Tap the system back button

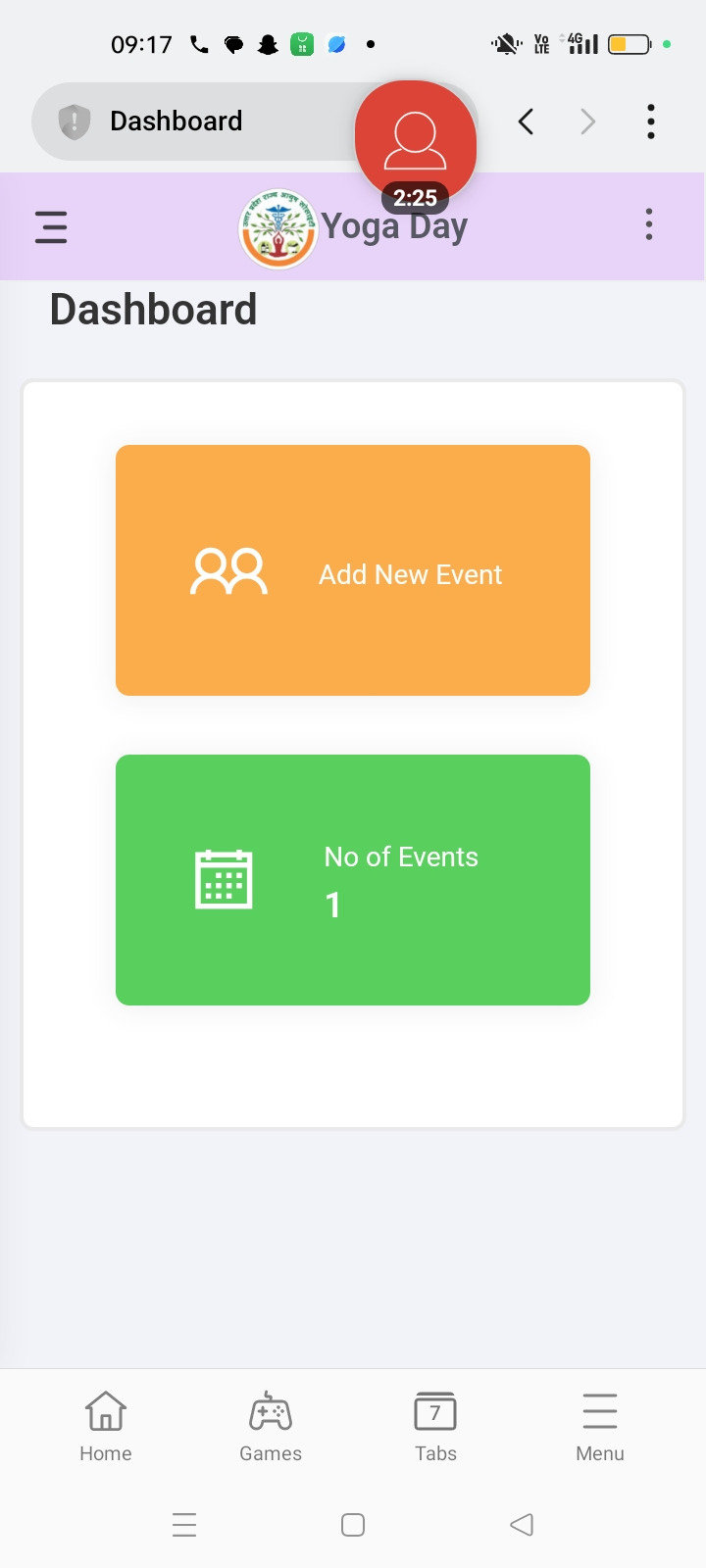[x=522, y=1525]
